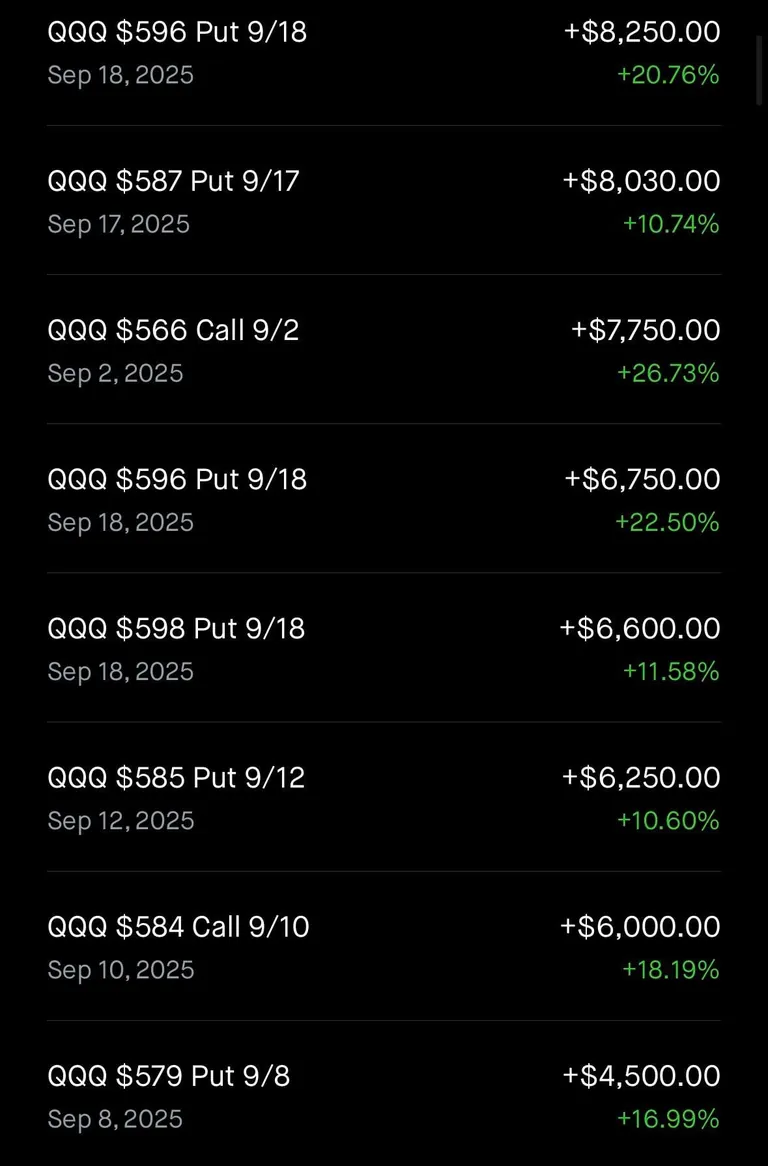Screen dimensions: 768x1166
Task: Open the QQQ $584 Call 9/10 trade
Action: click(x=181, y=926)
